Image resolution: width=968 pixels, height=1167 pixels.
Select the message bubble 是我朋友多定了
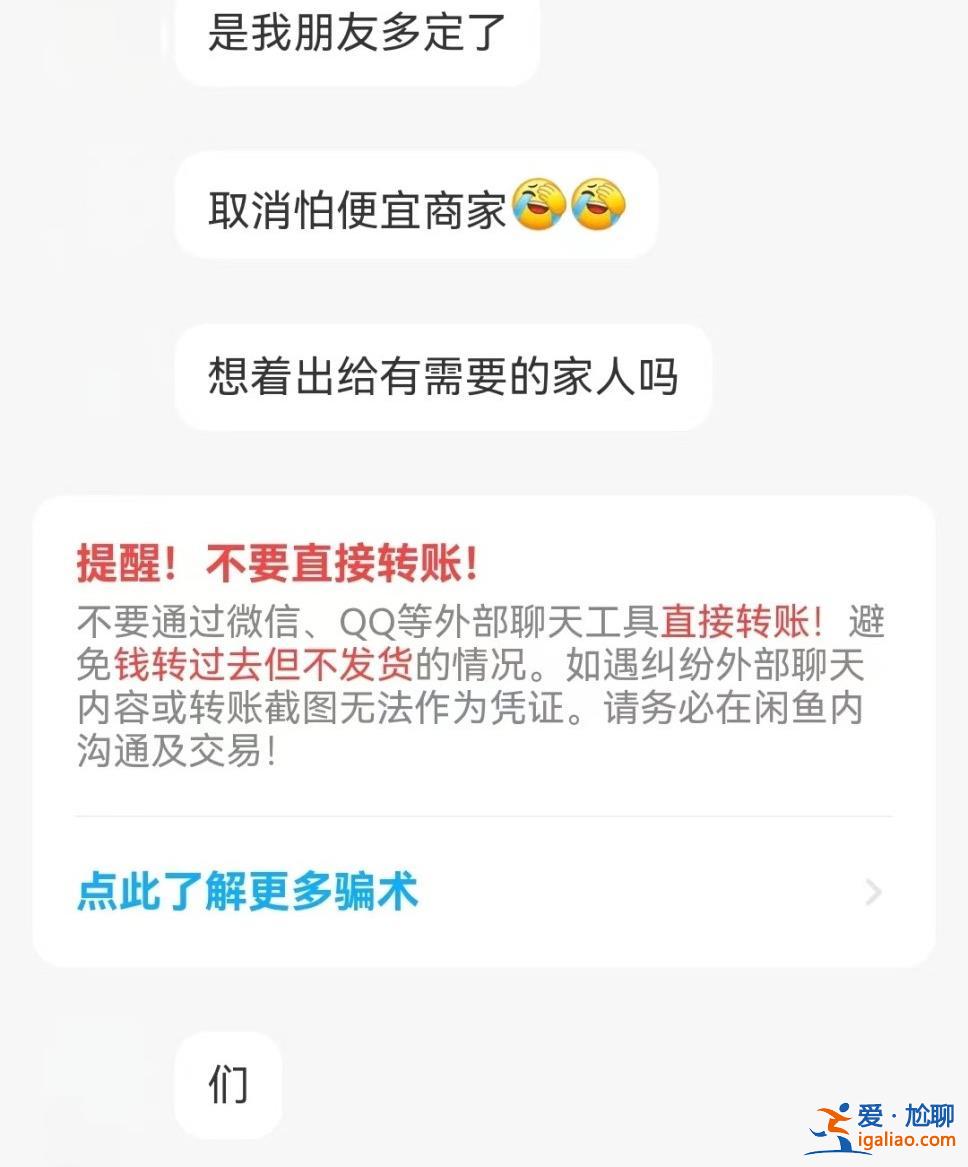(x=356, y=33)
